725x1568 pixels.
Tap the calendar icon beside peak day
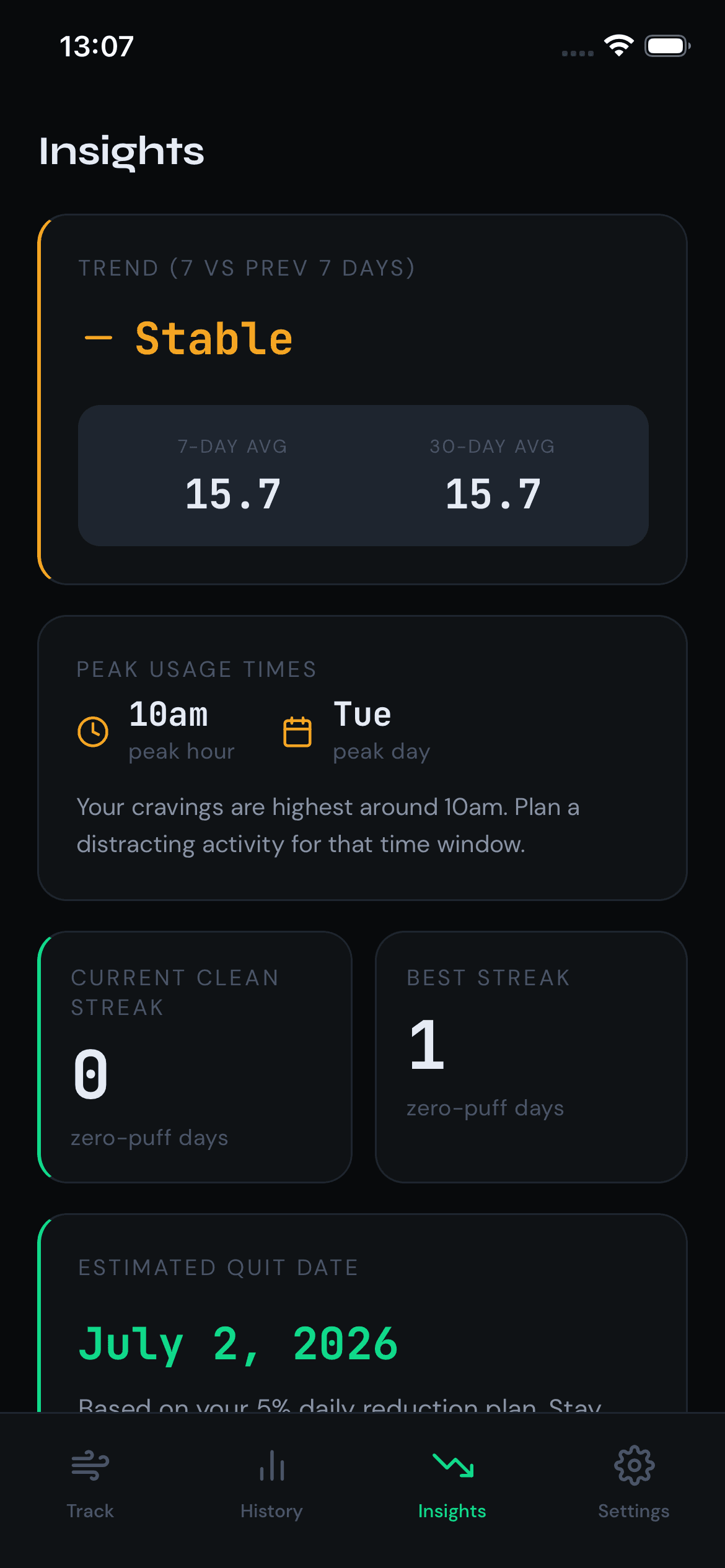coord(297,731)
